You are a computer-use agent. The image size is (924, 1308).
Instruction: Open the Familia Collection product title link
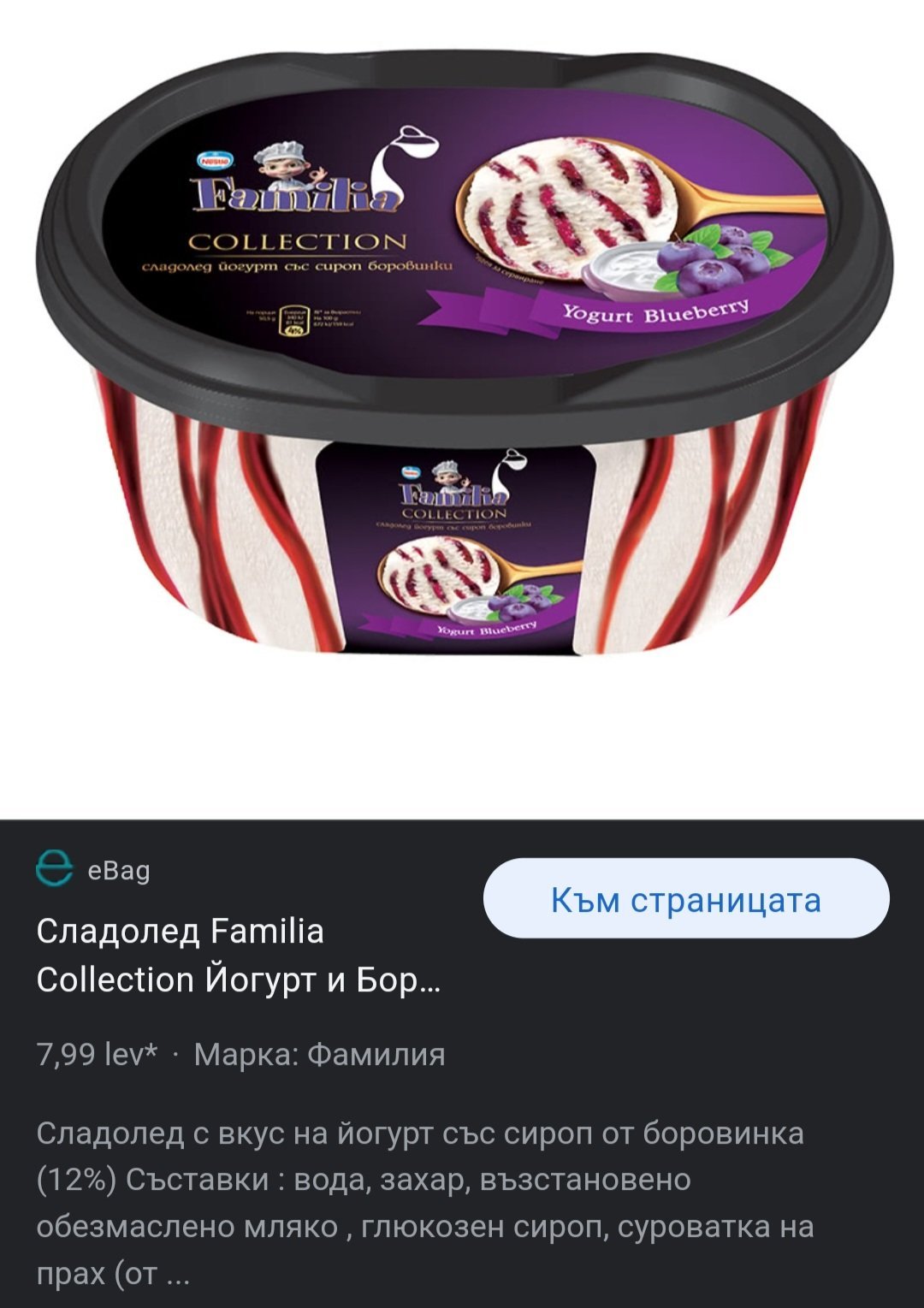click(x=239, y=955)
